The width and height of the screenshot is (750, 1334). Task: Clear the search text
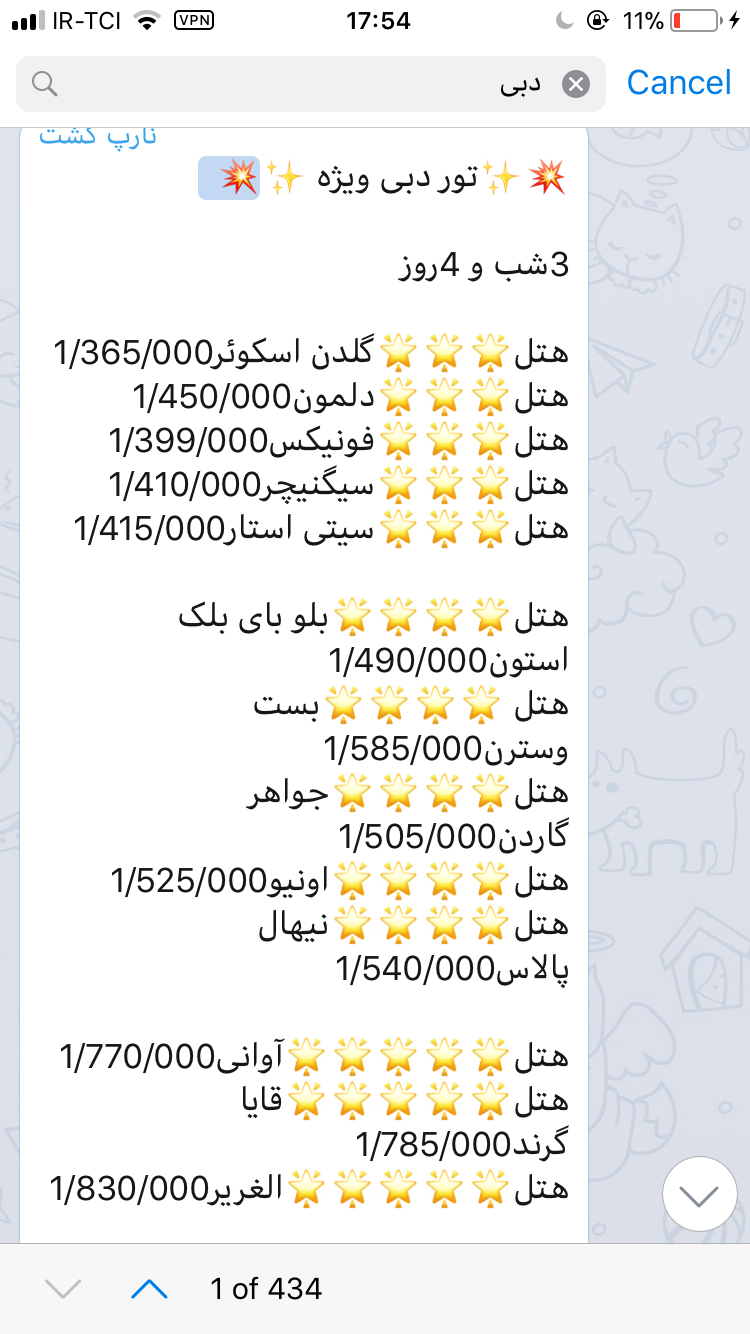tap(576, 84)
